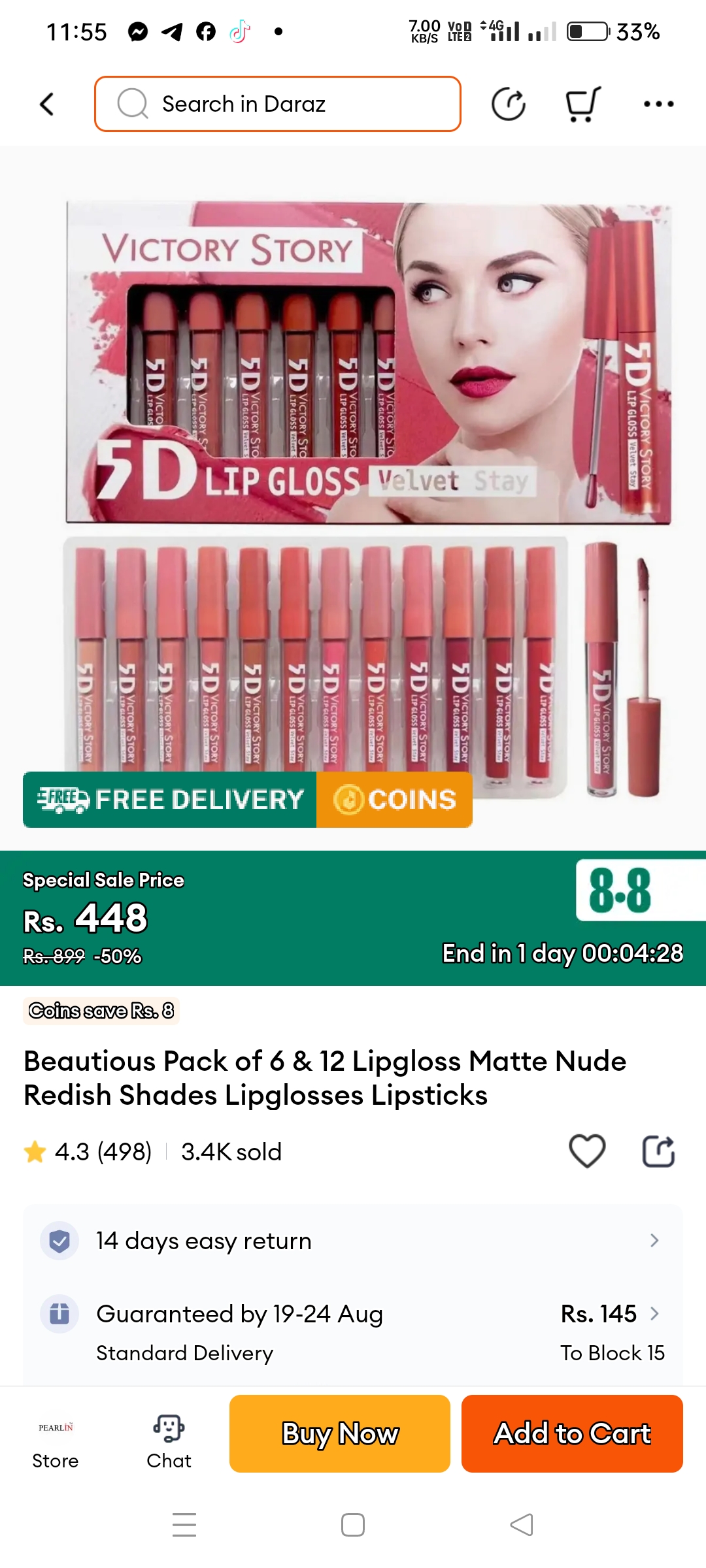Tap the circular arrow icon beside the search bar
Viewport: 706px width, 1568px height.
click(508, 104)
